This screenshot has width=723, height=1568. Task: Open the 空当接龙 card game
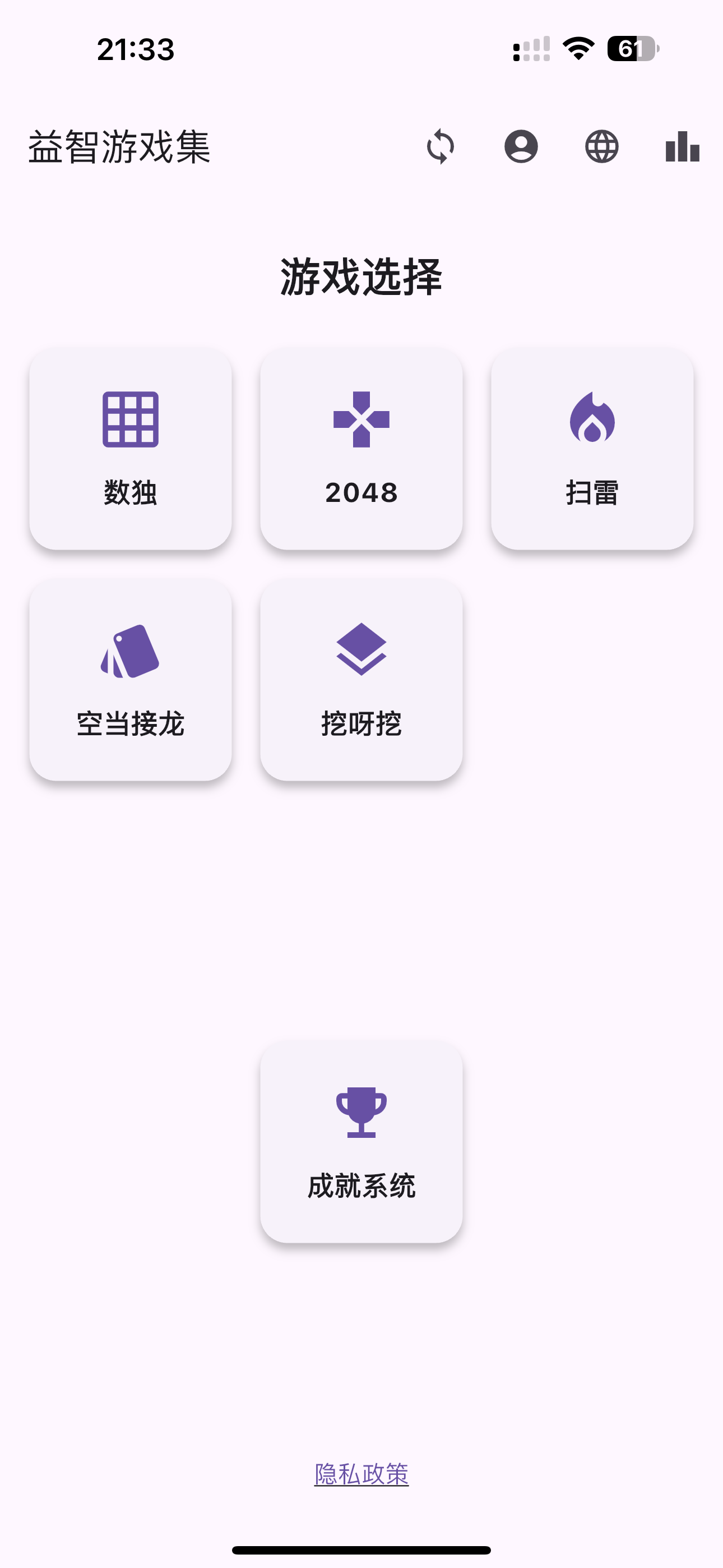click(130, 679)
